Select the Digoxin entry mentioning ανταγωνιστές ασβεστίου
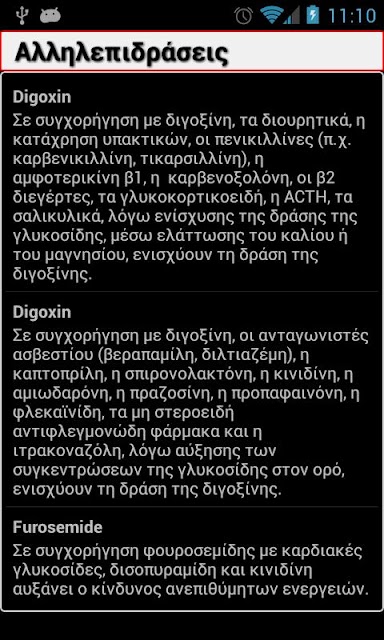The height and width of the screenshot is (640, 384). pyautogui.click(x=192, y=399)
